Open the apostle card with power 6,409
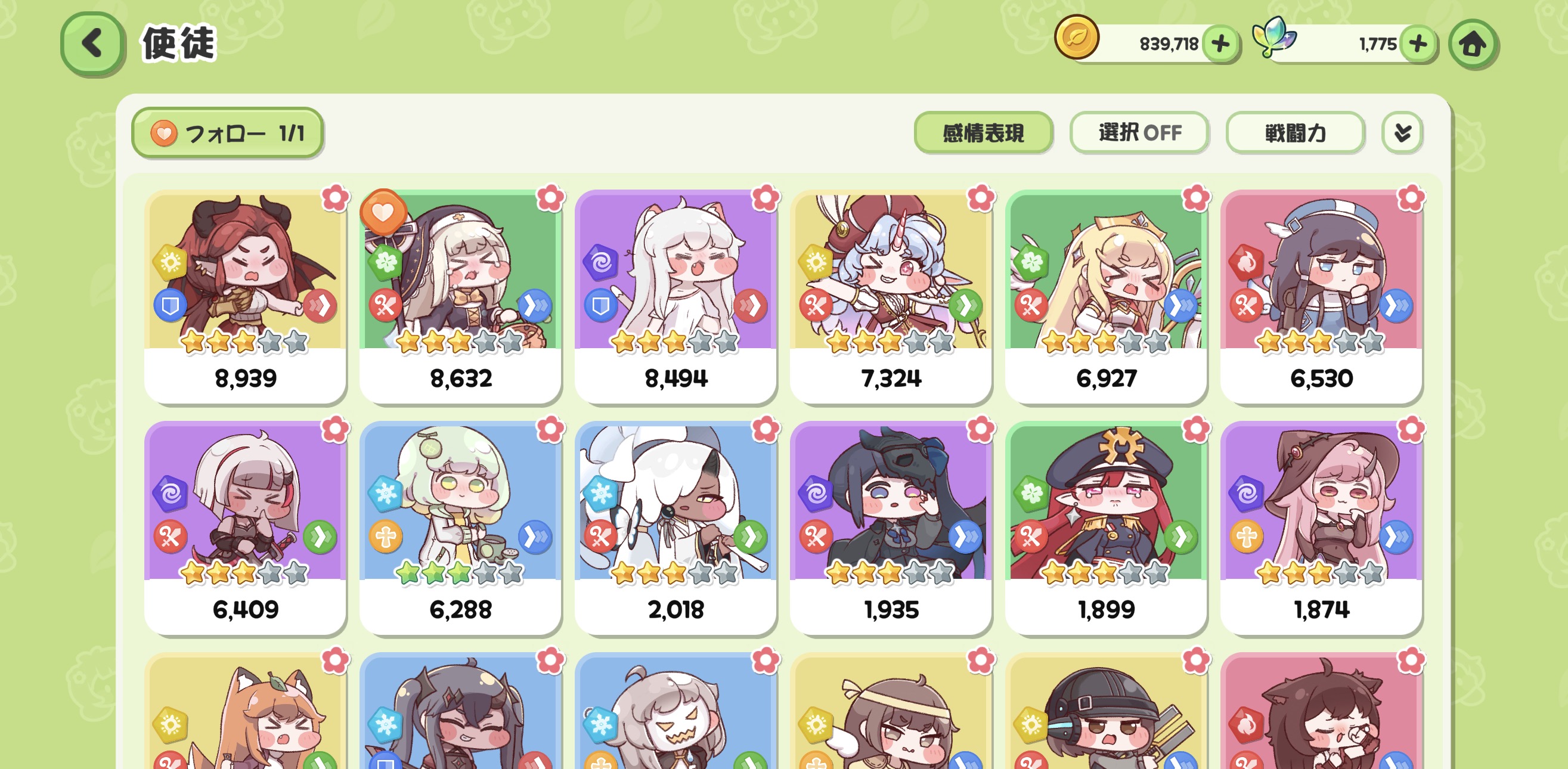Screen dimensions: 1568x769 [x=245, y=528]
